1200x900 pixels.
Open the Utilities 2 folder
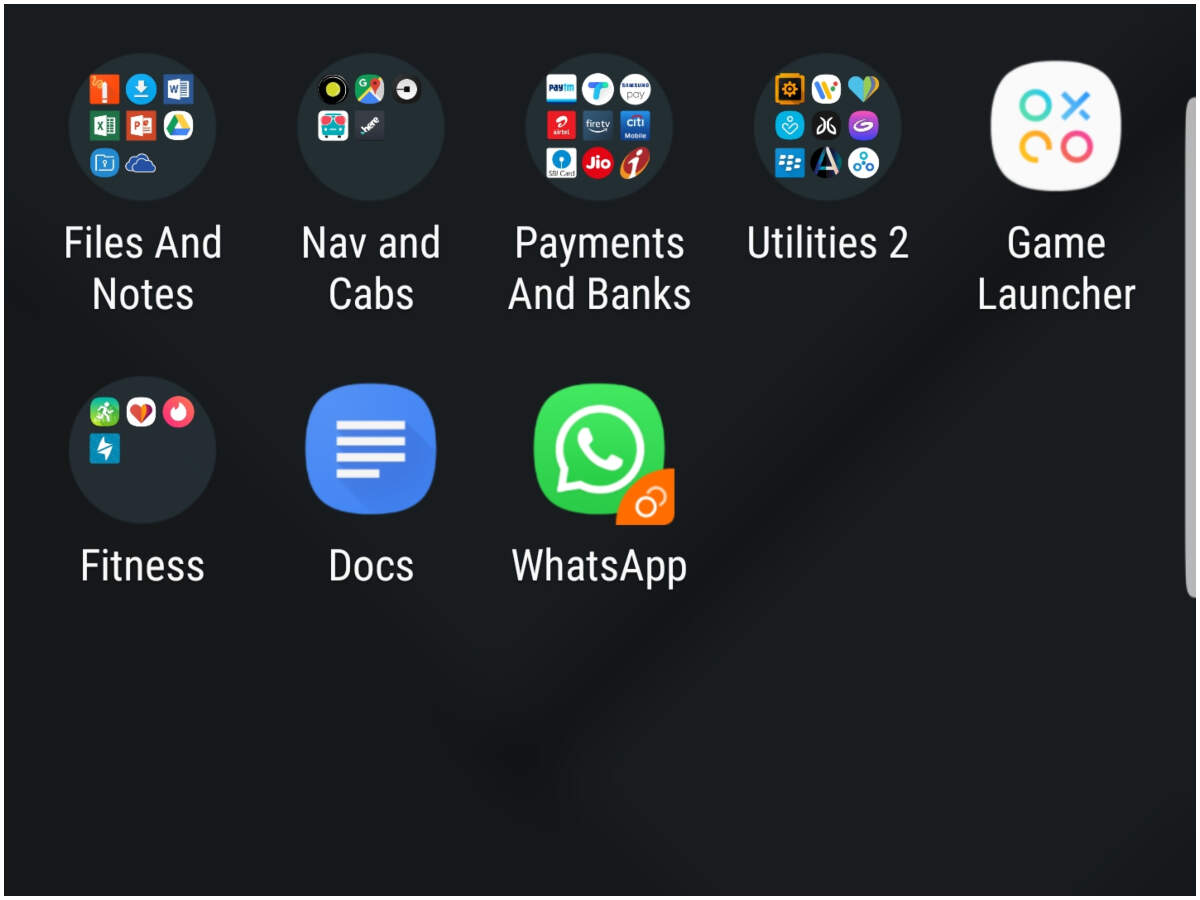[827, 127]
